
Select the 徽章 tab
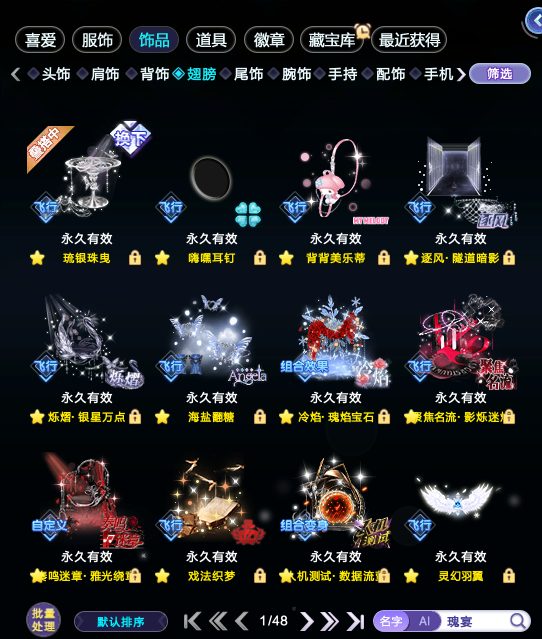point(269,40)
